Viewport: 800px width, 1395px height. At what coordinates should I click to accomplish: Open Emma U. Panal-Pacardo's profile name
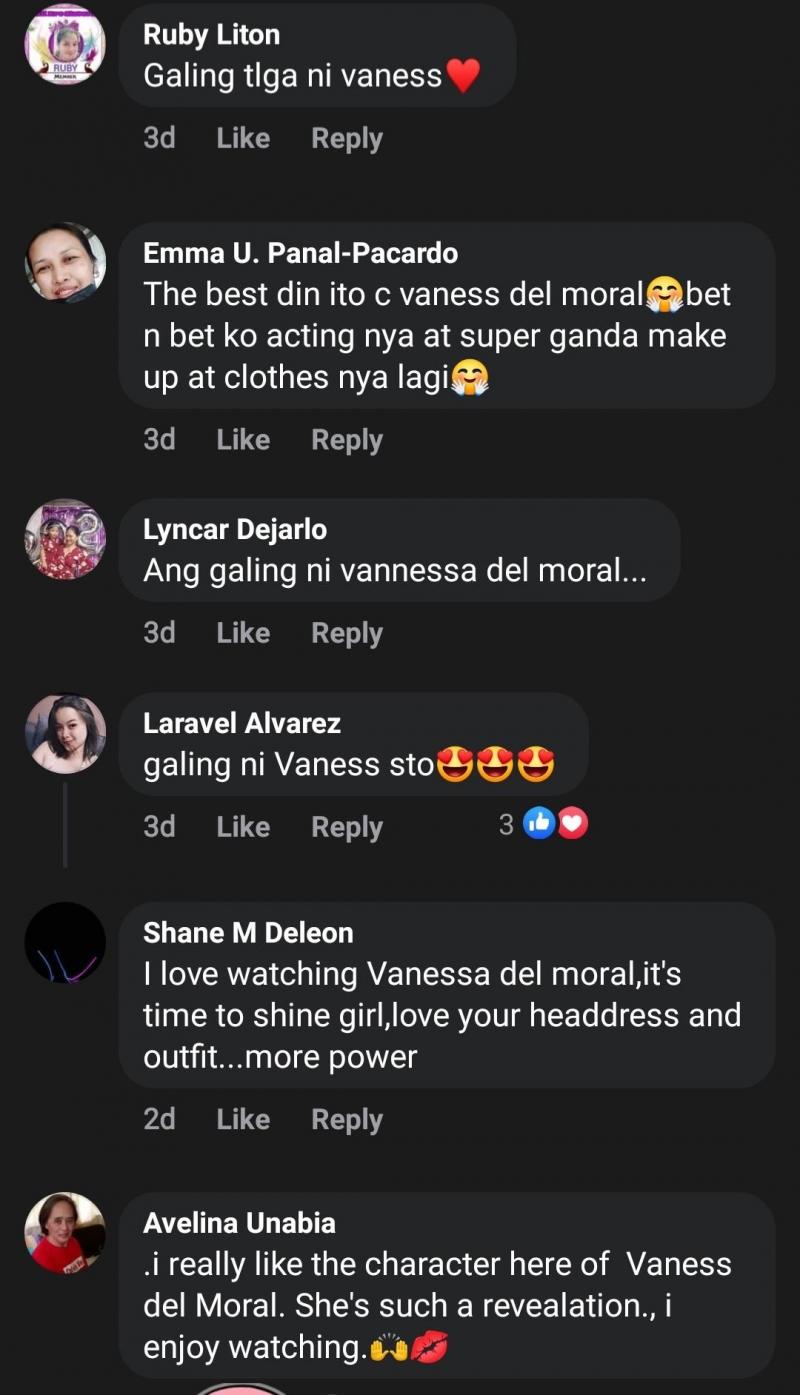(x=300, y=253)
